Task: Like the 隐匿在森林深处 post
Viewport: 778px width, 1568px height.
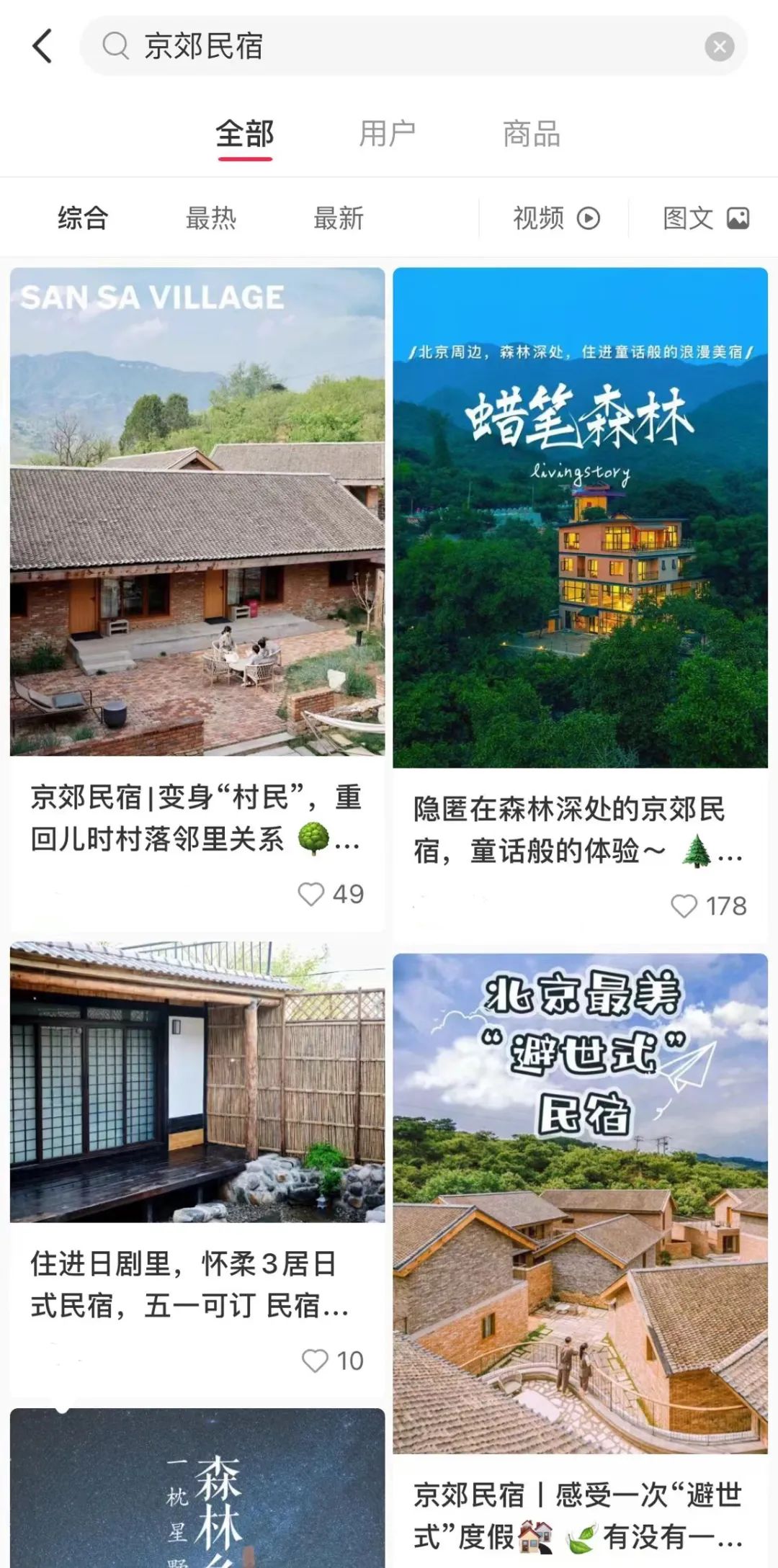Action: click(x=684, y=906)
